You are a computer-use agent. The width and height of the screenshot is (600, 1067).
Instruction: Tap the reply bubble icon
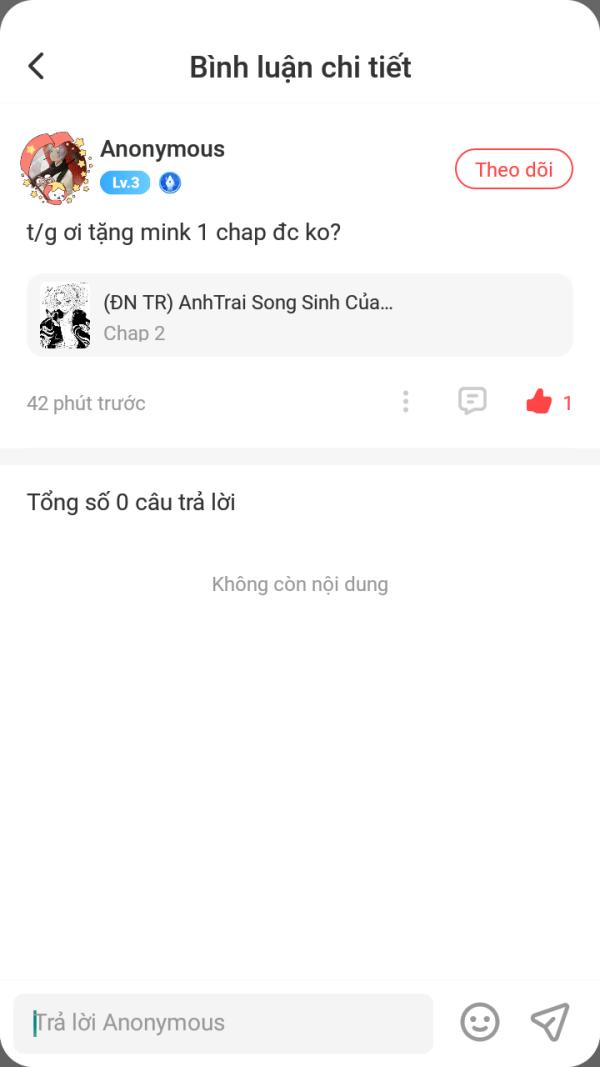[x=472, y=402]
